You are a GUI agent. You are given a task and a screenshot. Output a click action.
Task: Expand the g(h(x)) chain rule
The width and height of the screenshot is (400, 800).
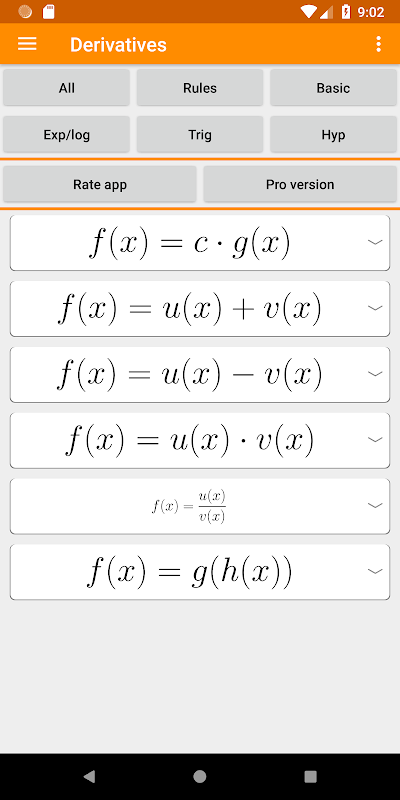coord(200,572)
